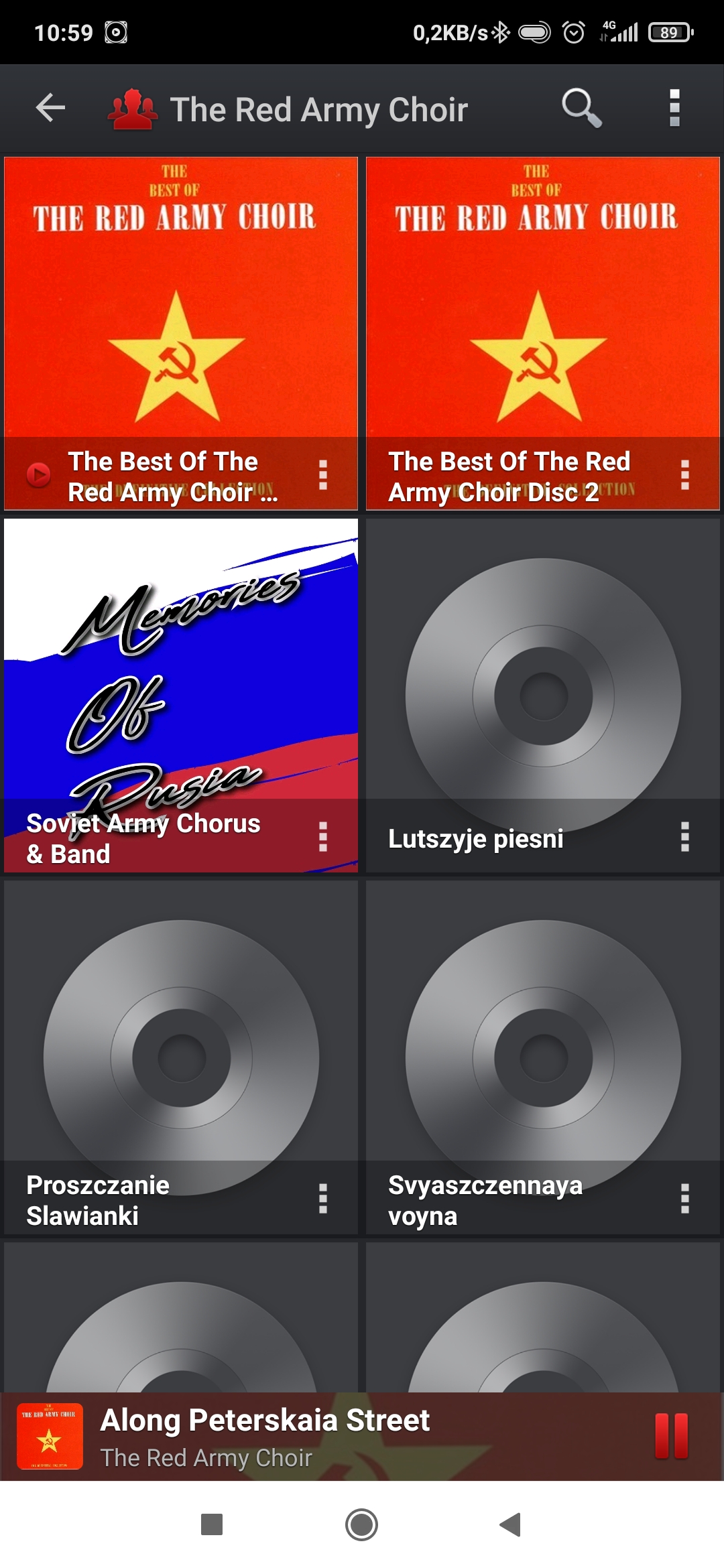The height and width of the screenshot is (1568, 724).
Task: Go to the system home screen
Action: 361,1524
